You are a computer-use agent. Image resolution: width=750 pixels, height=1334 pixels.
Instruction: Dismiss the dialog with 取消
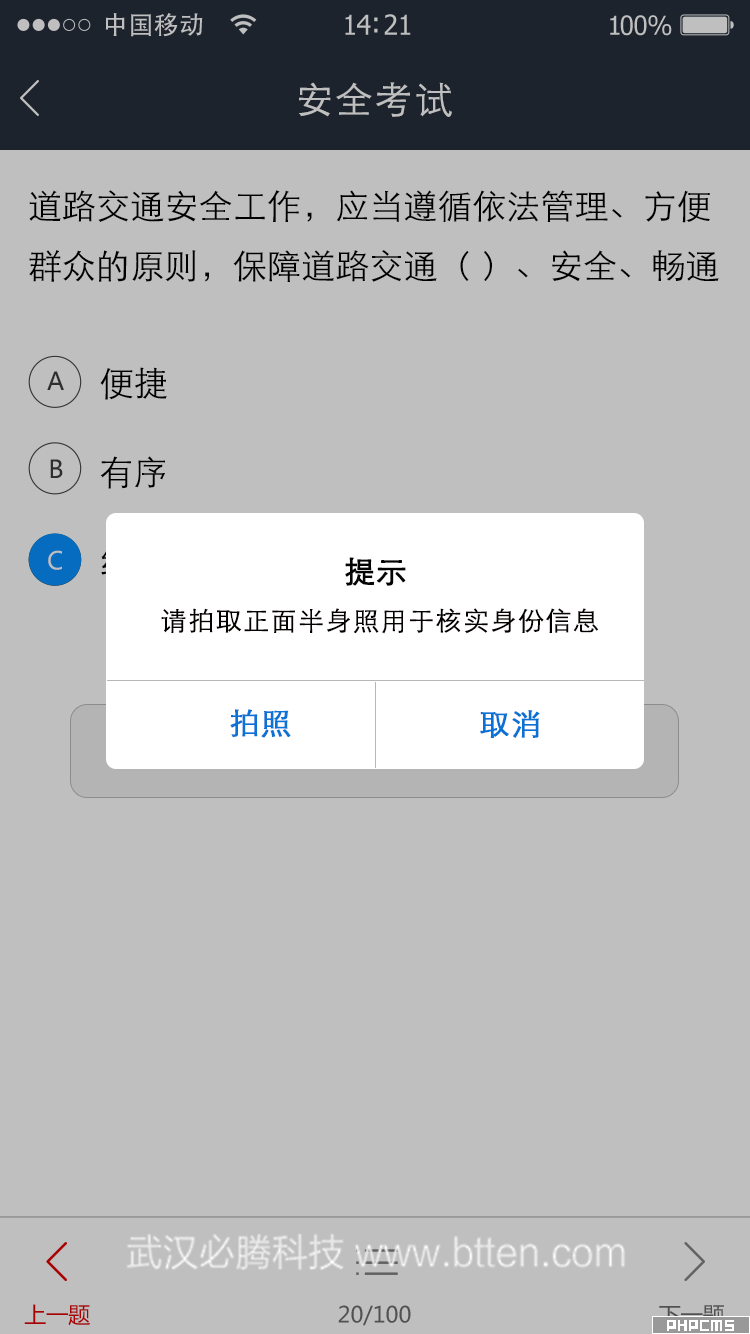[x=510, y=724]
